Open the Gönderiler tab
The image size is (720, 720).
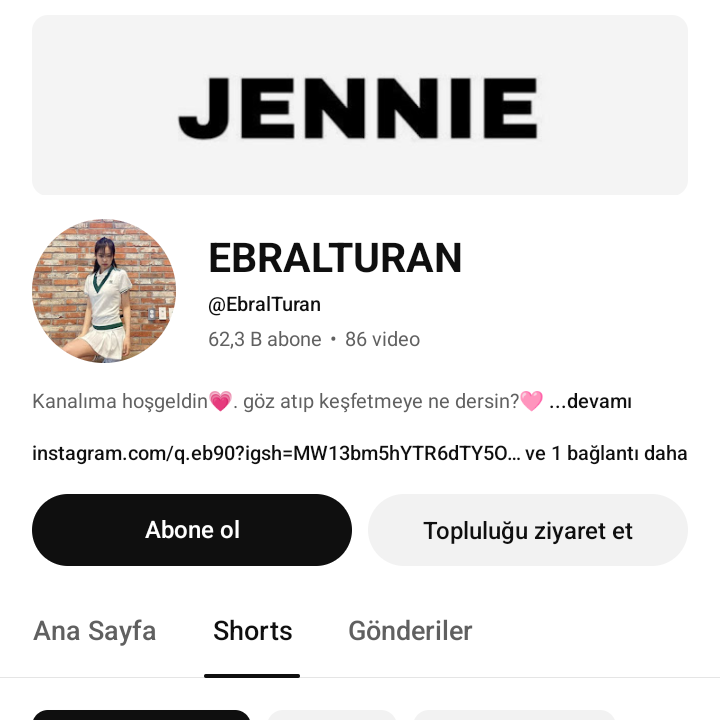[410, 631]
